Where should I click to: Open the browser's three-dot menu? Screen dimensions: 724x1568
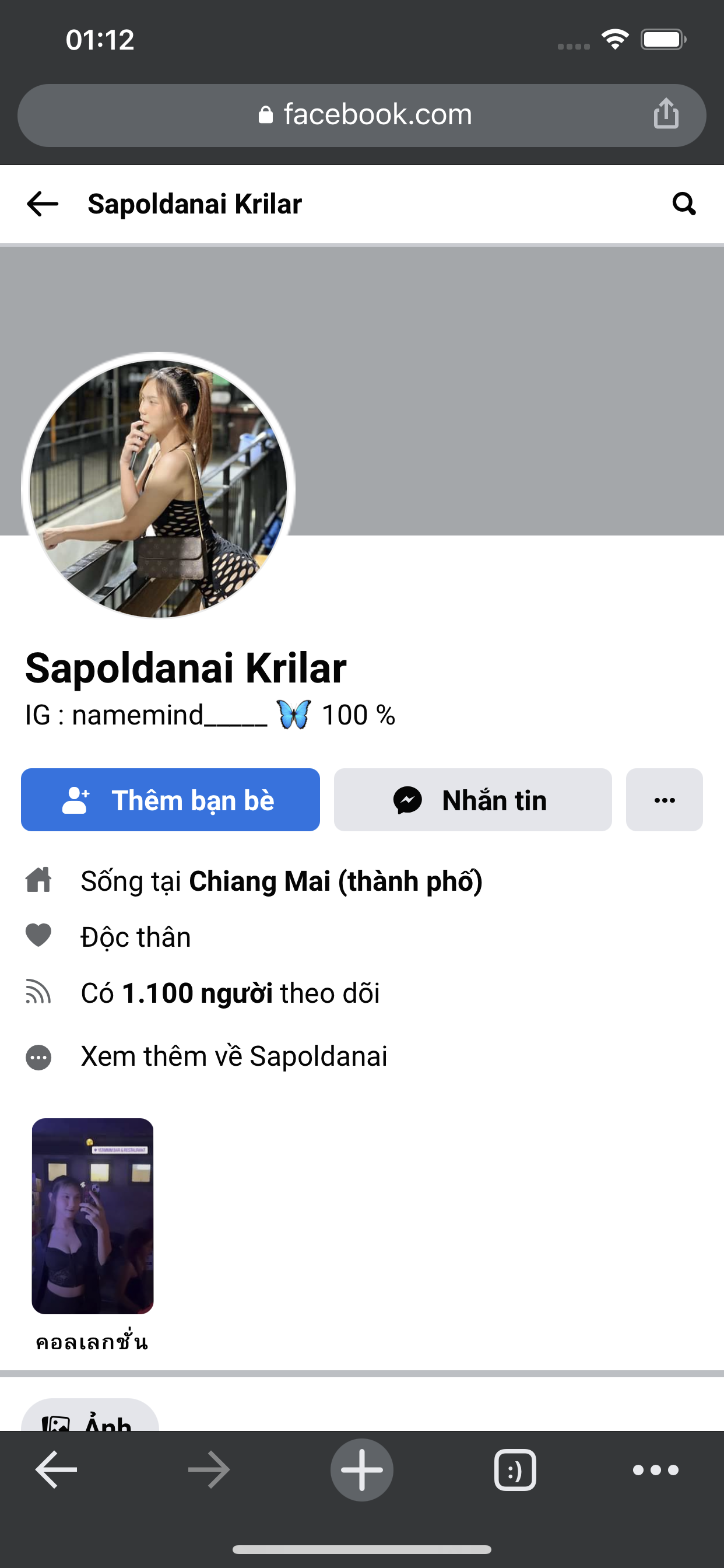coord(655,1469)
